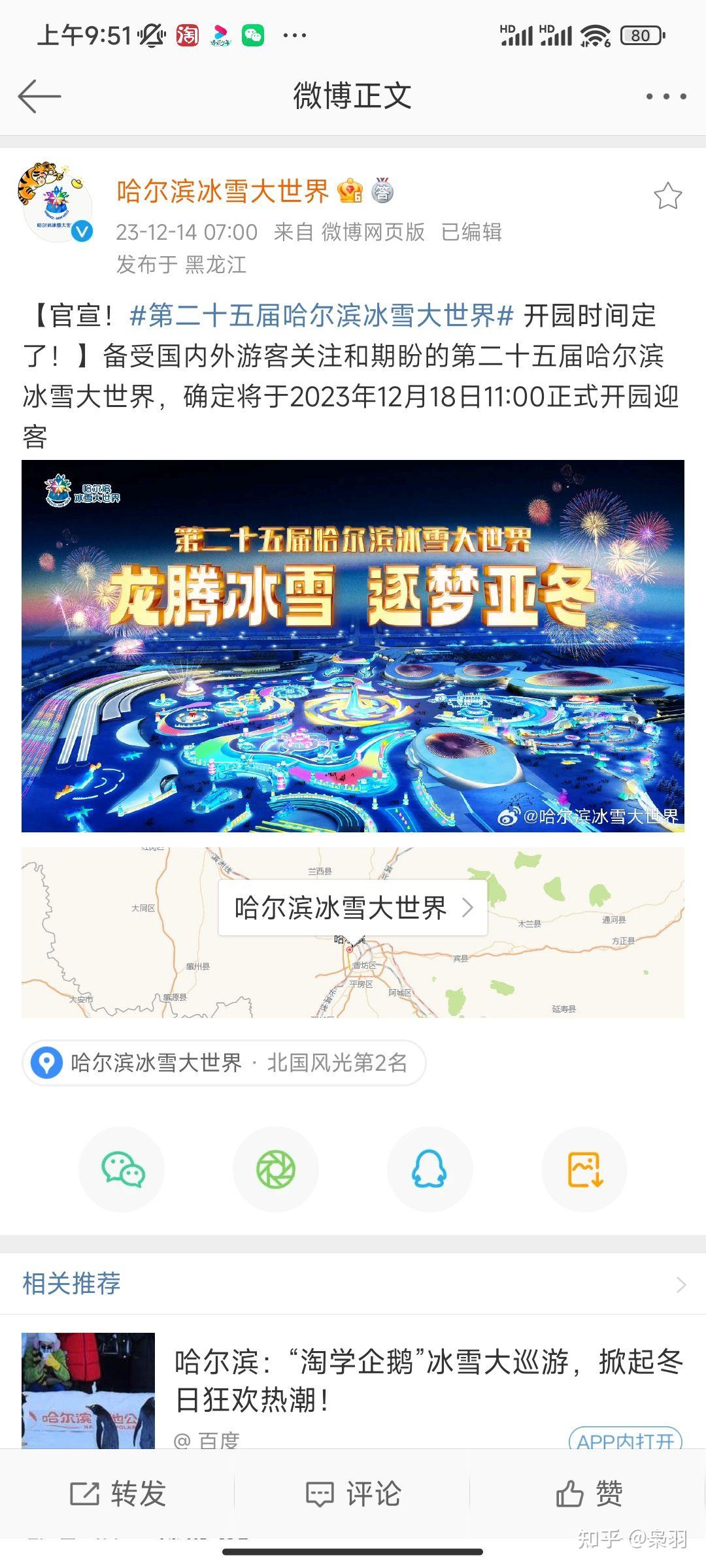Tap the APP内打开 button
The image size is (706, 1568).
coord(626,1439)
